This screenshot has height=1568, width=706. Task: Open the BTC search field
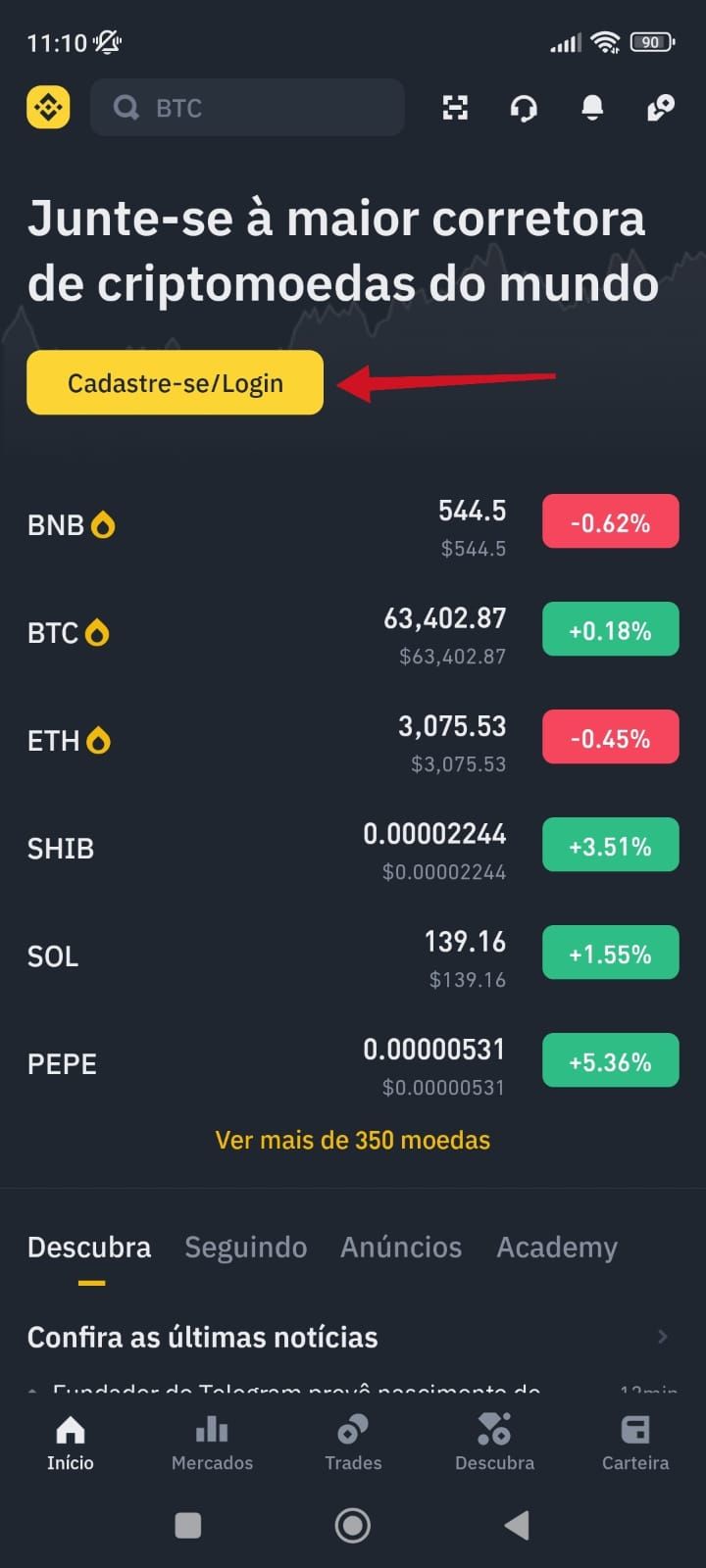tap(247, 108)
